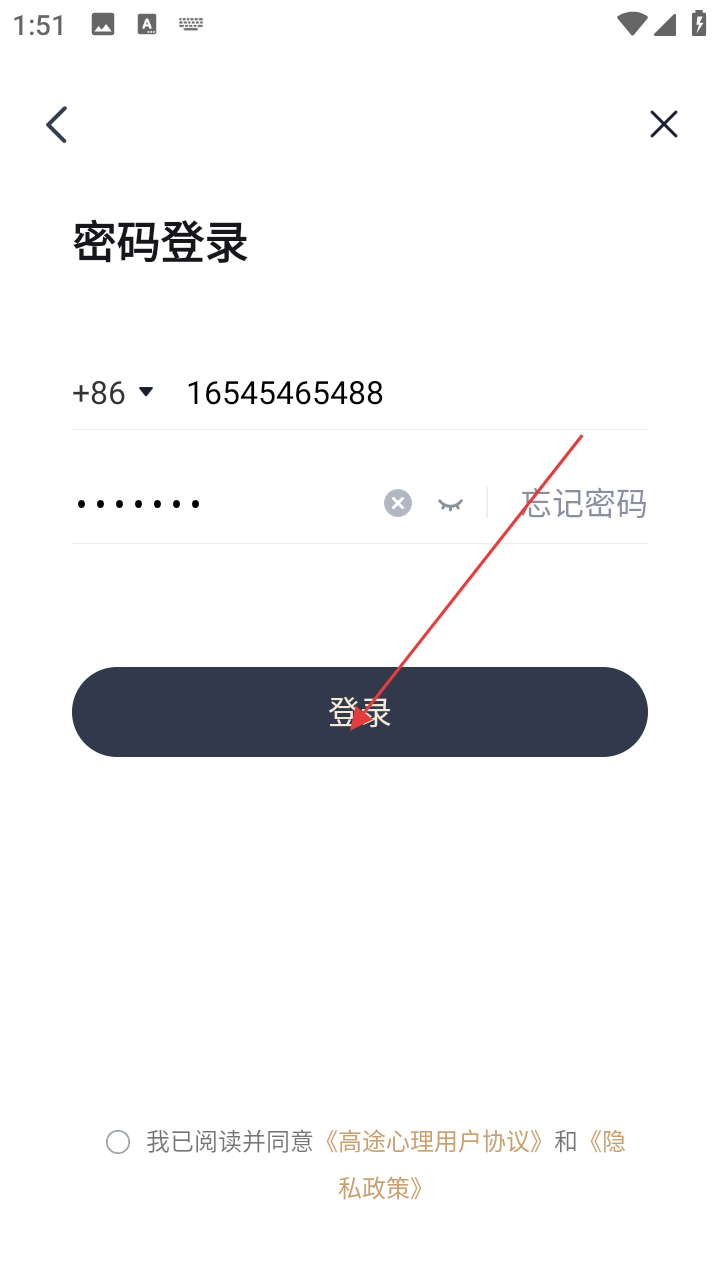The image size is (720, 1280).
Task: Focus the password input field
Action: (x=220, y=504)
